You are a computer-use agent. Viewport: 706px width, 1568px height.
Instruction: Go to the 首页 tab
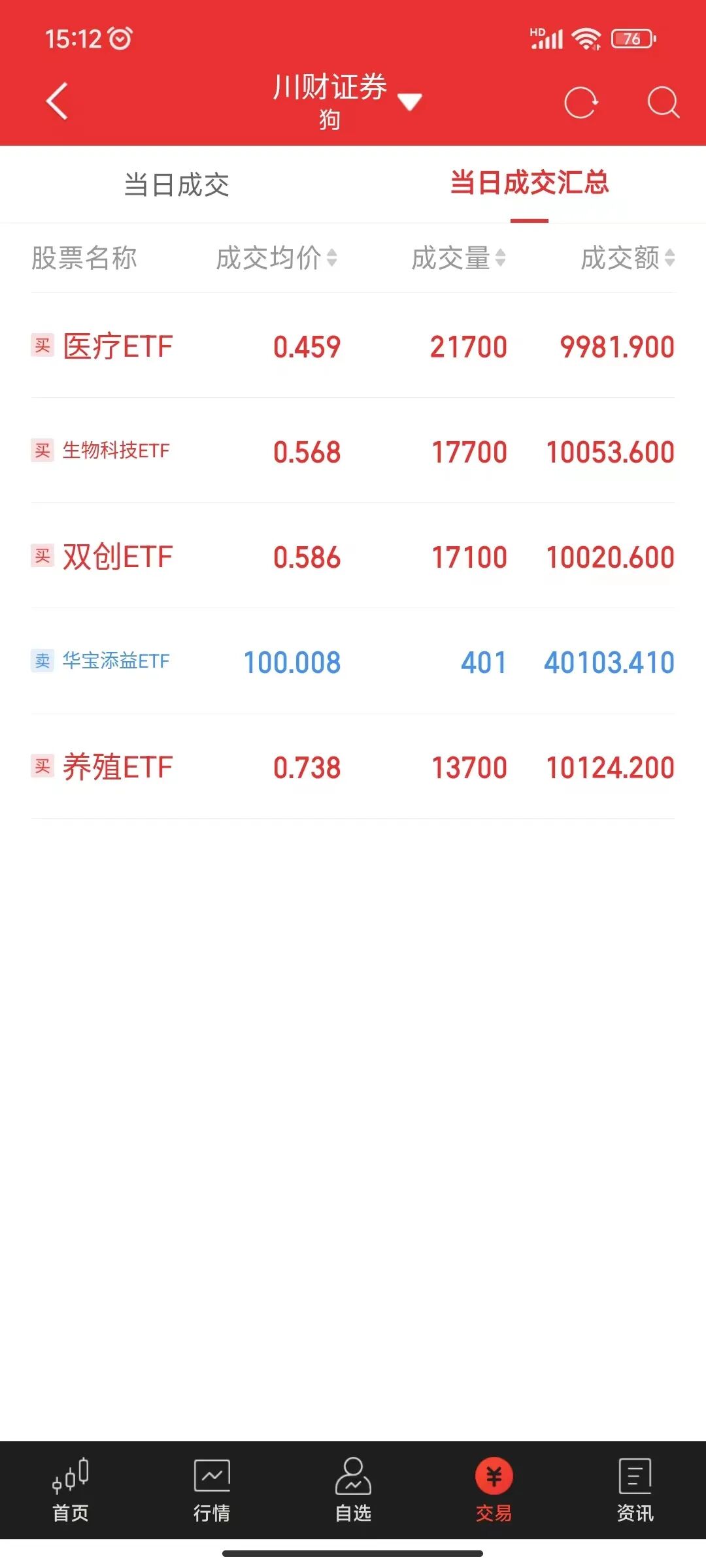click(x=71, y=1491)
